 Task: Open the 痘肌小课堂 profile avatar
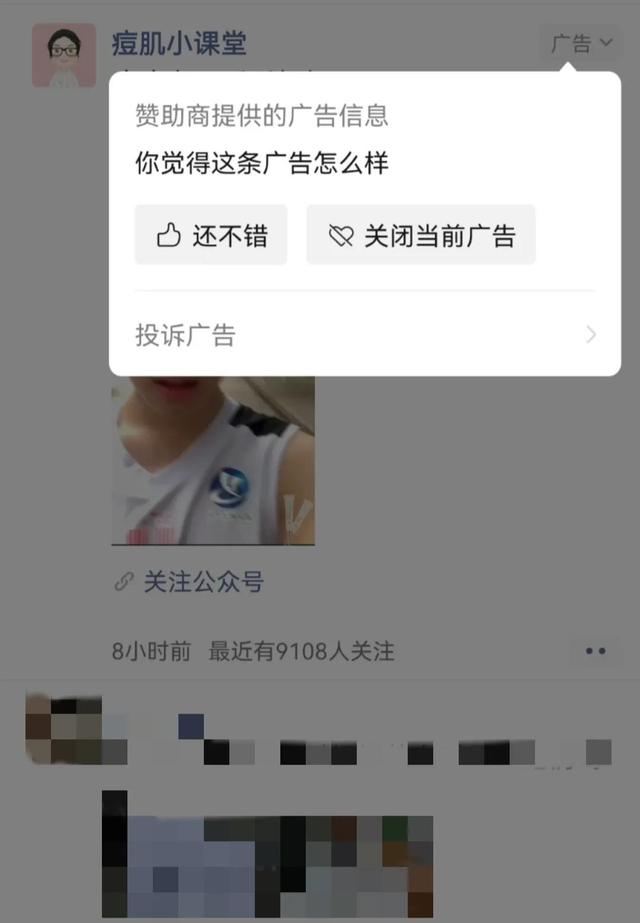click(x=64, y=55)
